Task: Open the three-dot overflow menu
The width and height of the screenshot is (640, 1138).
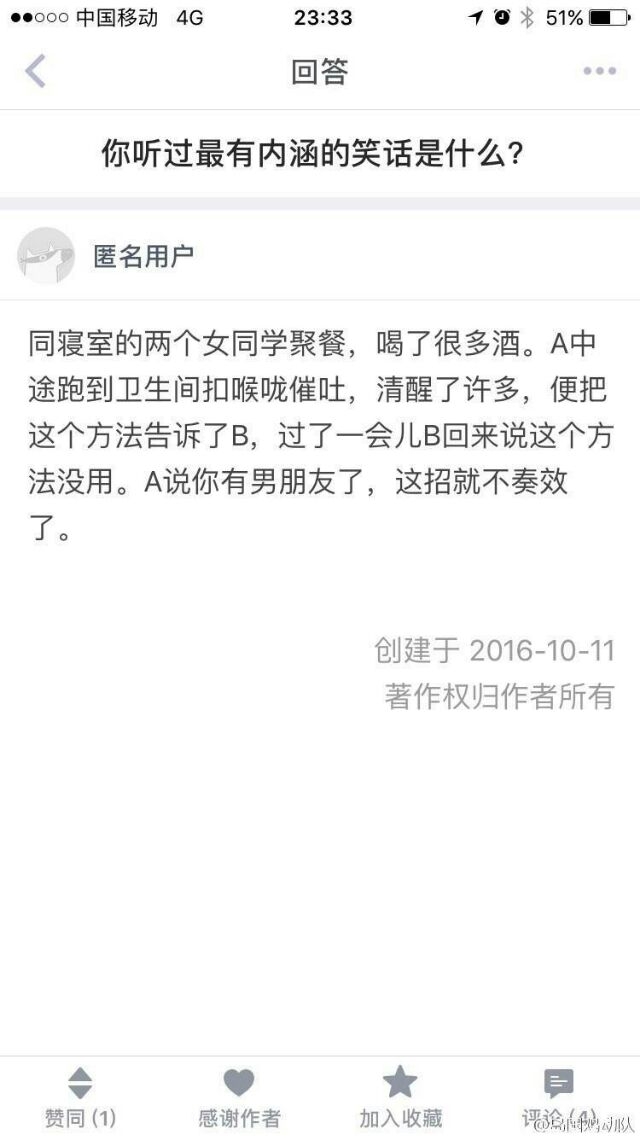Action: pos(599,71)
